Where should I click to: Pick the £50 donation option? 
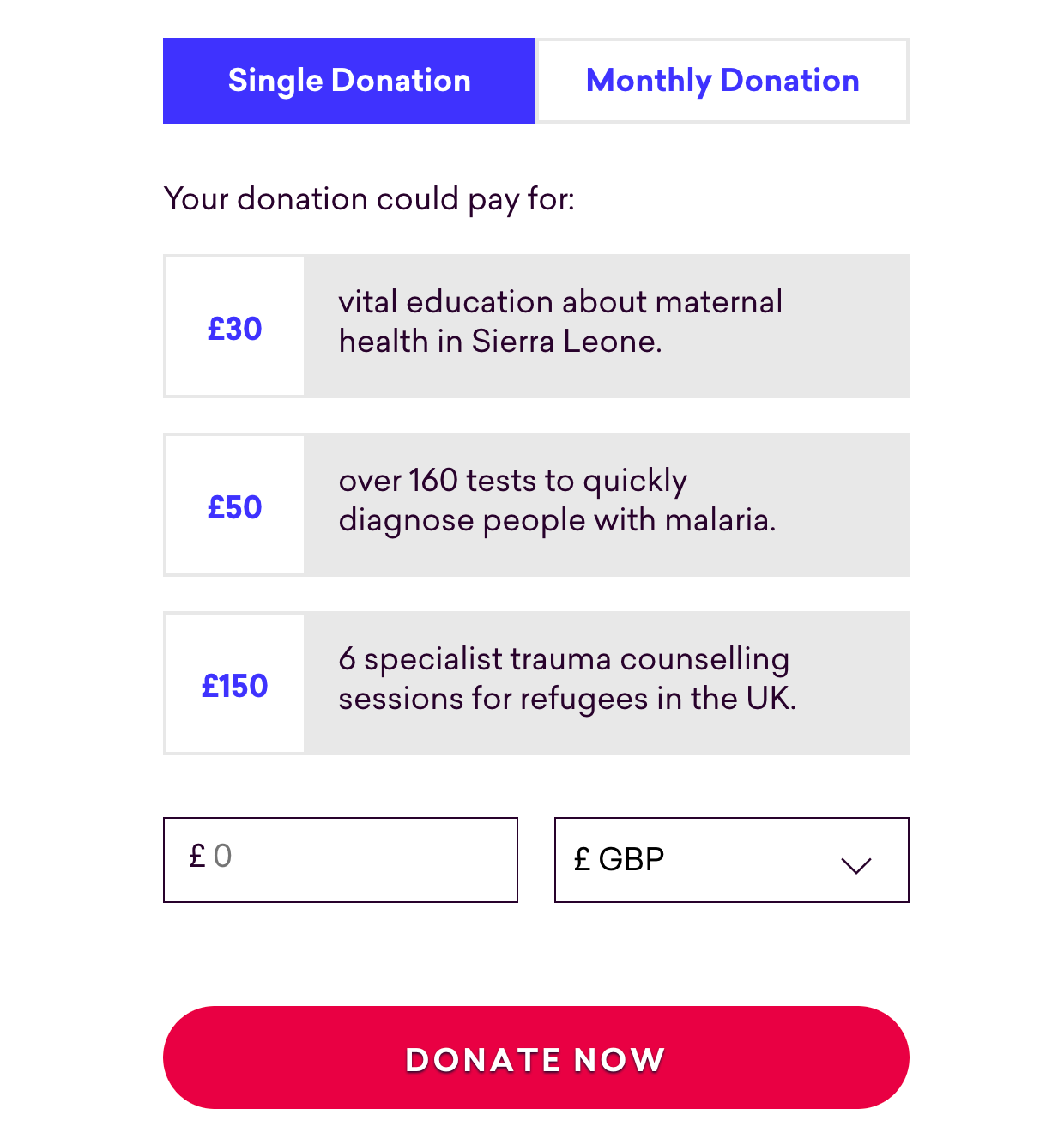click(x=234, y=506)
